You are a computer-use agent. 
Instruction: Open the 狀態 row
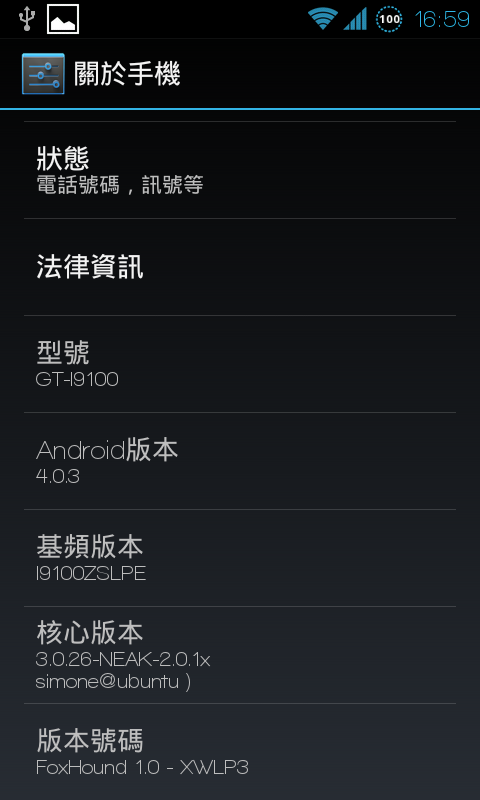coord(240,170)
